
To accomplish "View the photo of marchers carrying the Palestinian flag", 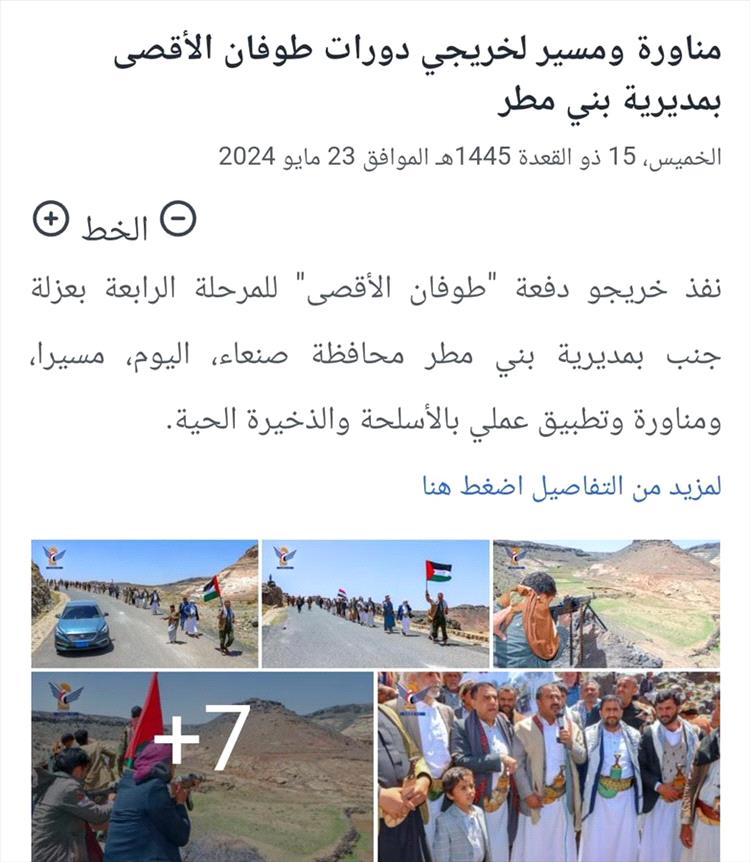I will point(375,604).
